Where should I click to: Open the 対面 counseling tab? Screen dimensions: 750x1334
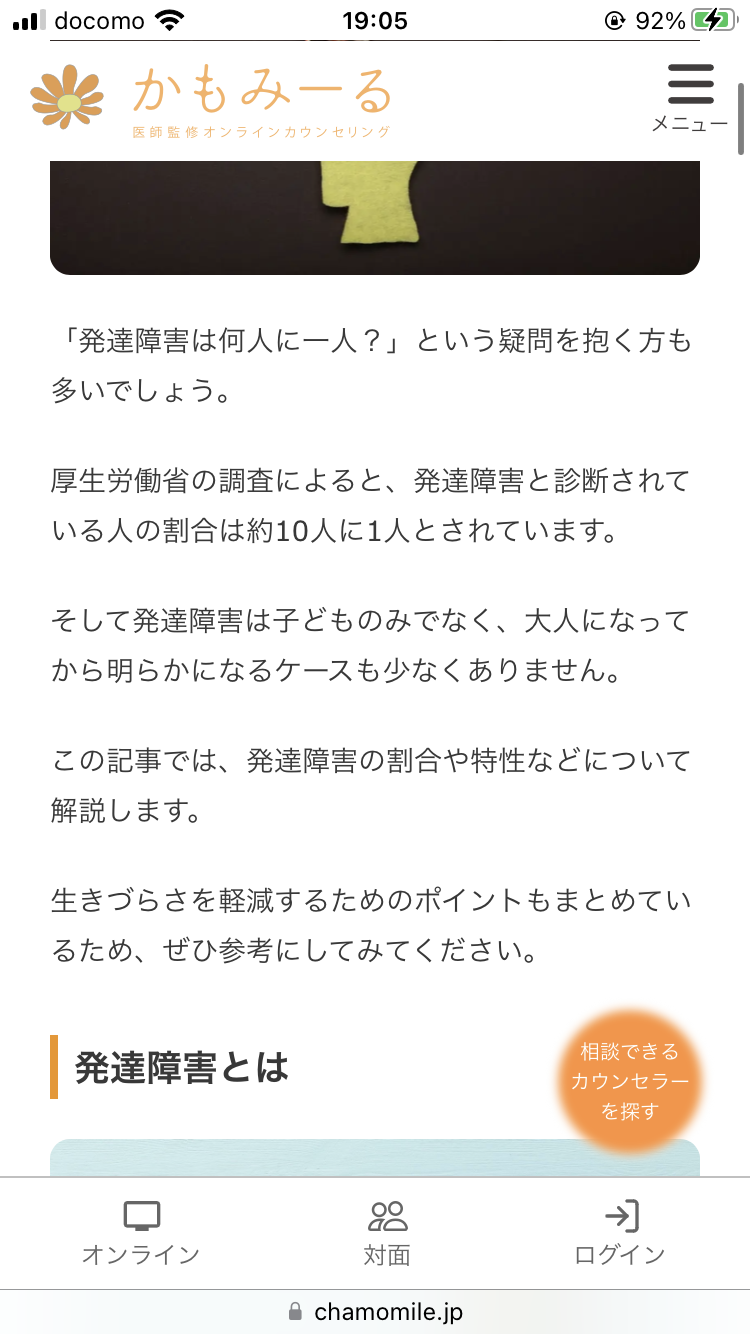tap(387, 1234)
